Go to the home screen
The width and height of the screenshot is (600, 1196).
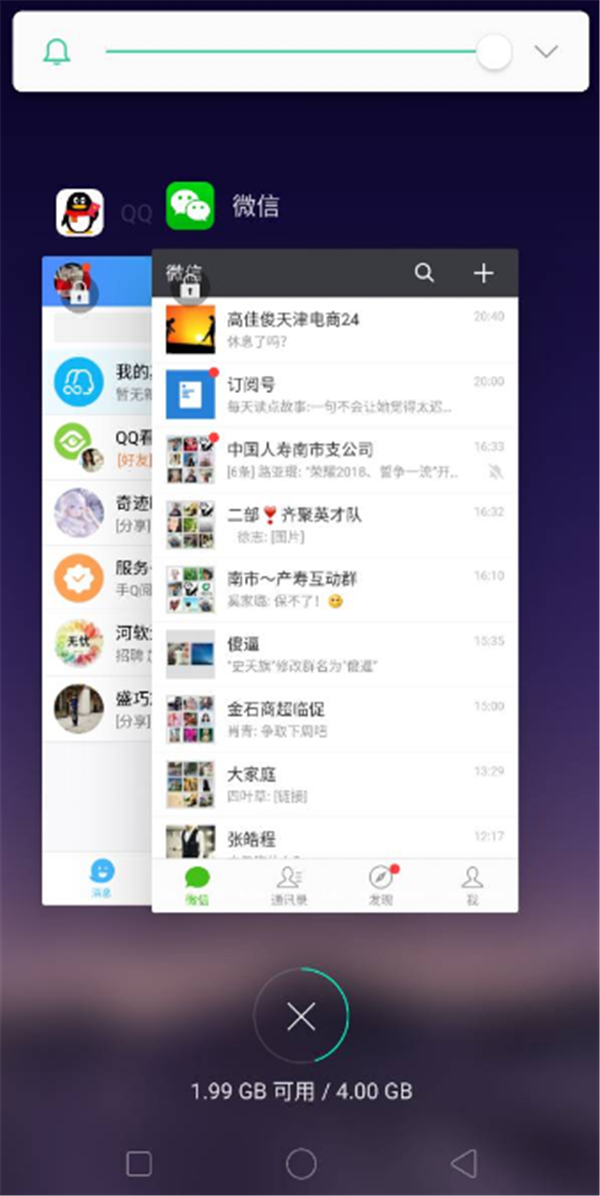[300, 1163]
